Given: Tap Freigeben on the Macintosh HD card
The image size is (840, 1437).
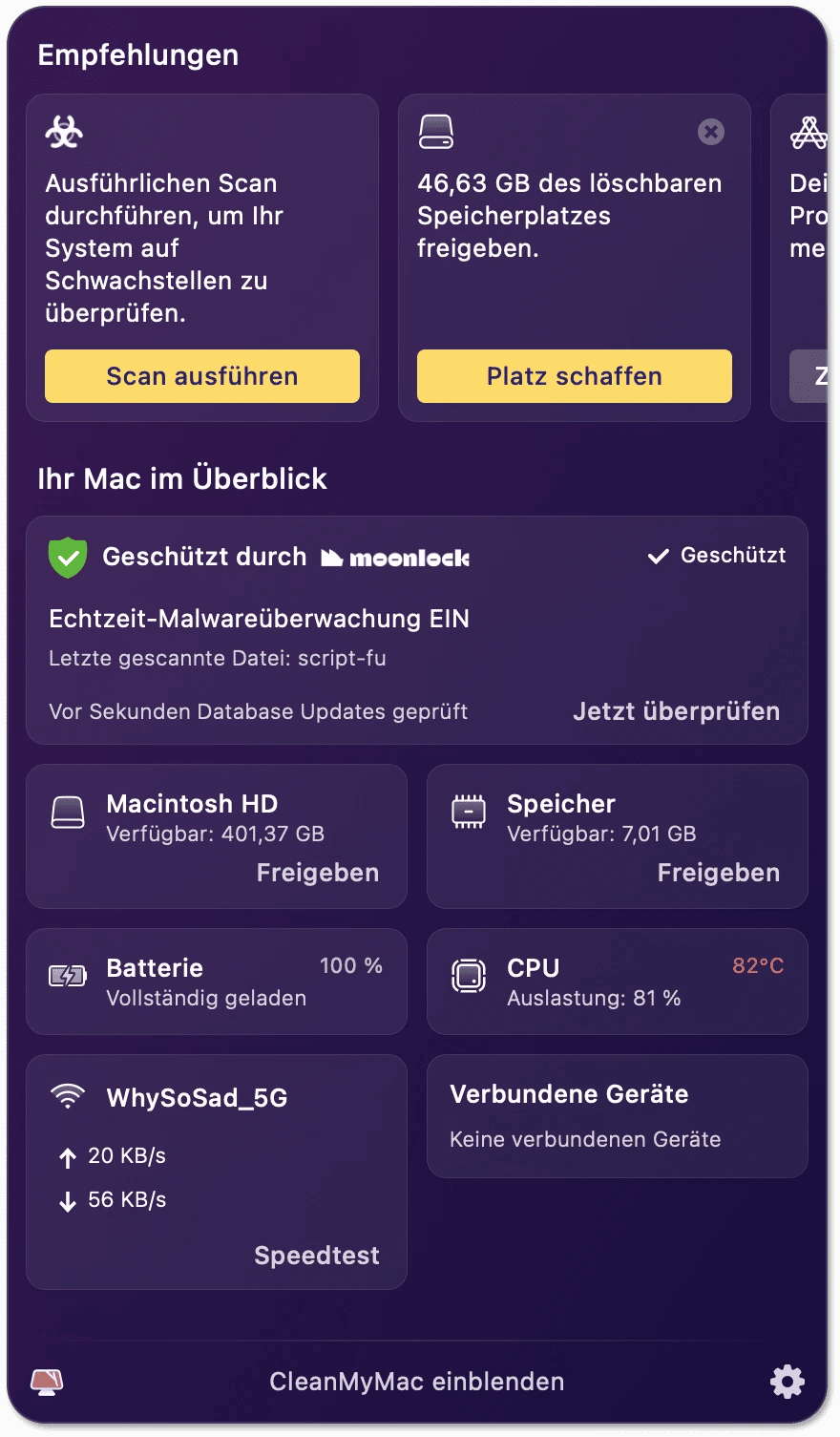Looking at the screenshot, I should click(x=318, y=873).
